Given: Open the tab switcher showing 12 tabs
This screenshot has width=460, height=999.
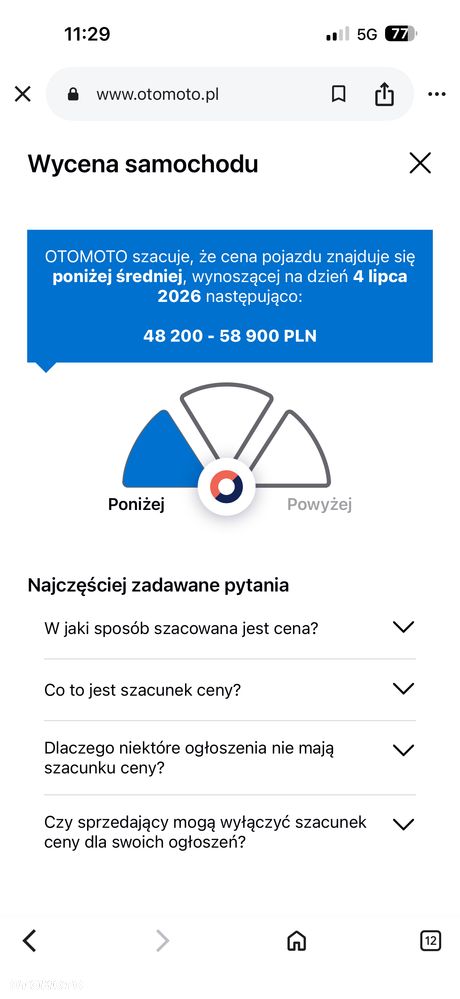Looking at the screenshot, I should [x=431, y=940].
